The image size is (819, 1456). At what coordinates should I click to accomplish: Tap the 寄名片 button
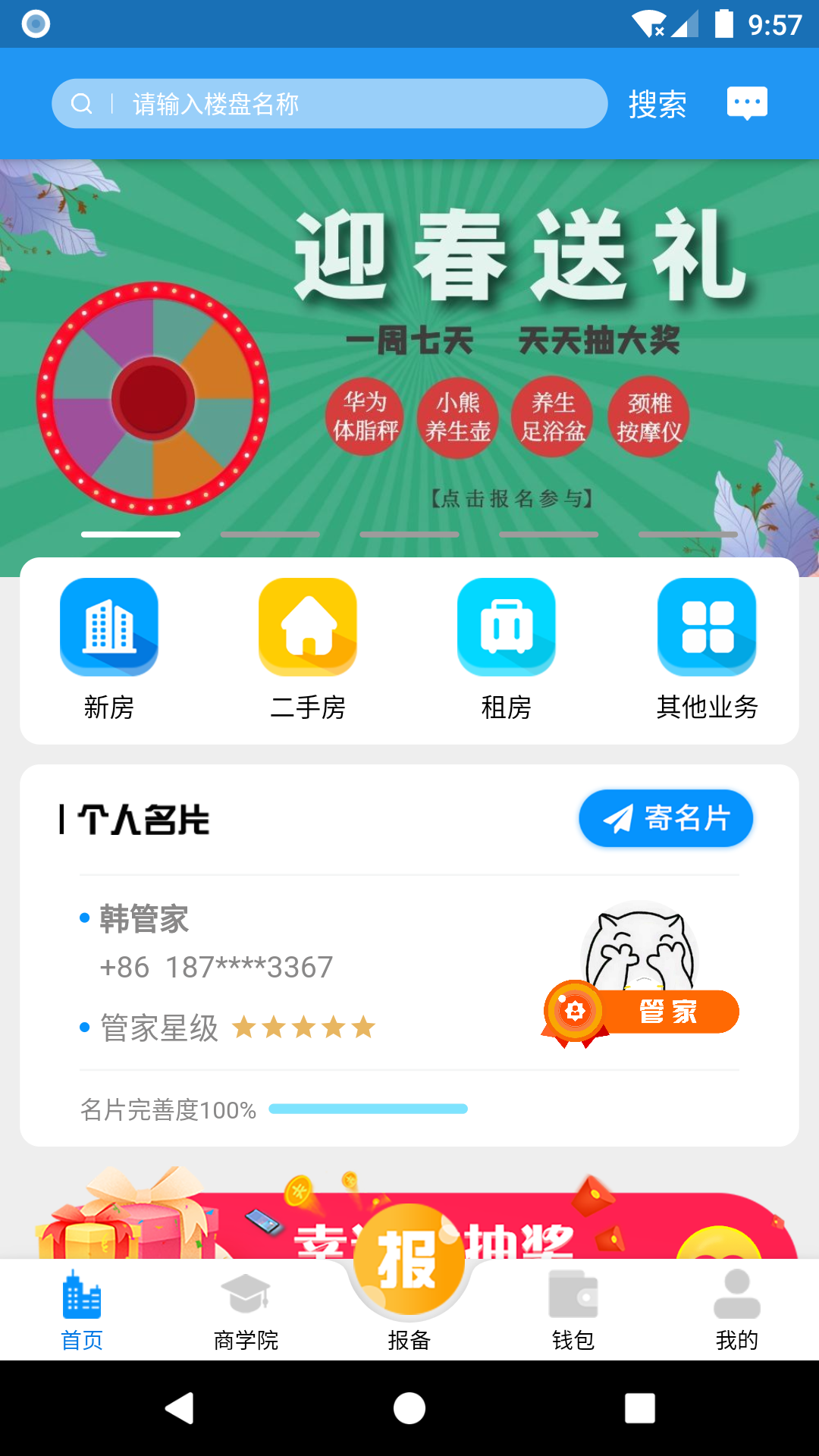pos(666,818)
